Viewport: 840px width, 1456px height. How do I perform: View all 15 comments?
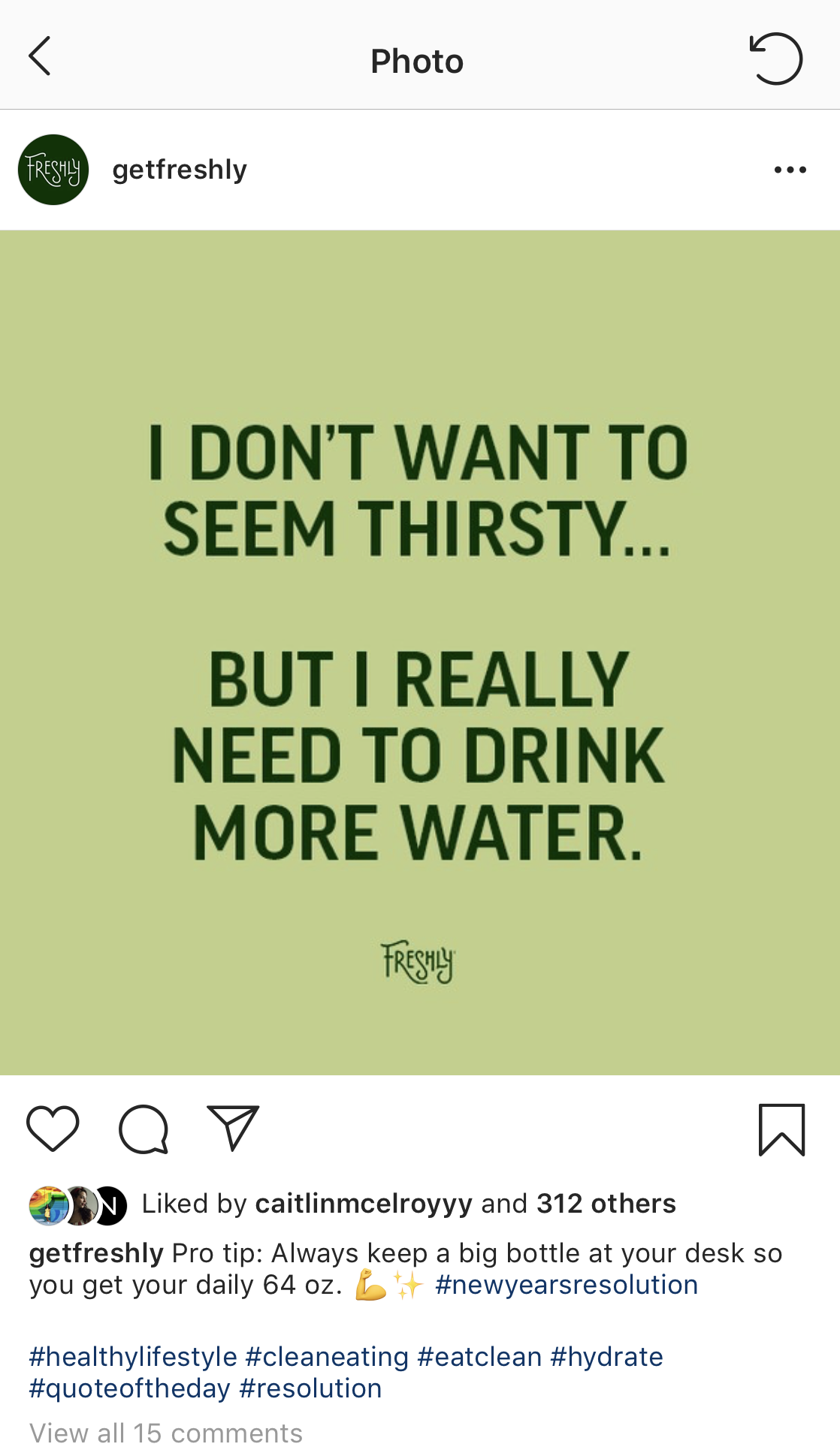coord(166,1433)
